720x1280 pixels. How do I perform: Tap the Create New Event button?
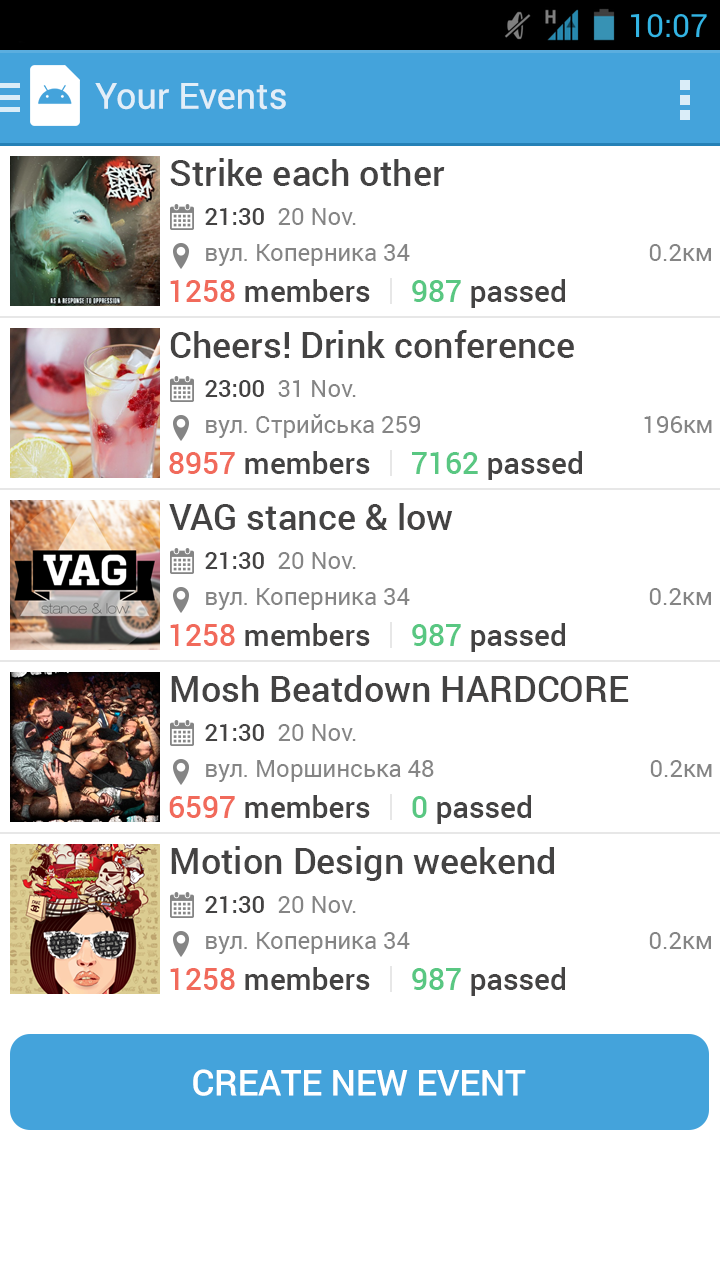click(359, 1082)
